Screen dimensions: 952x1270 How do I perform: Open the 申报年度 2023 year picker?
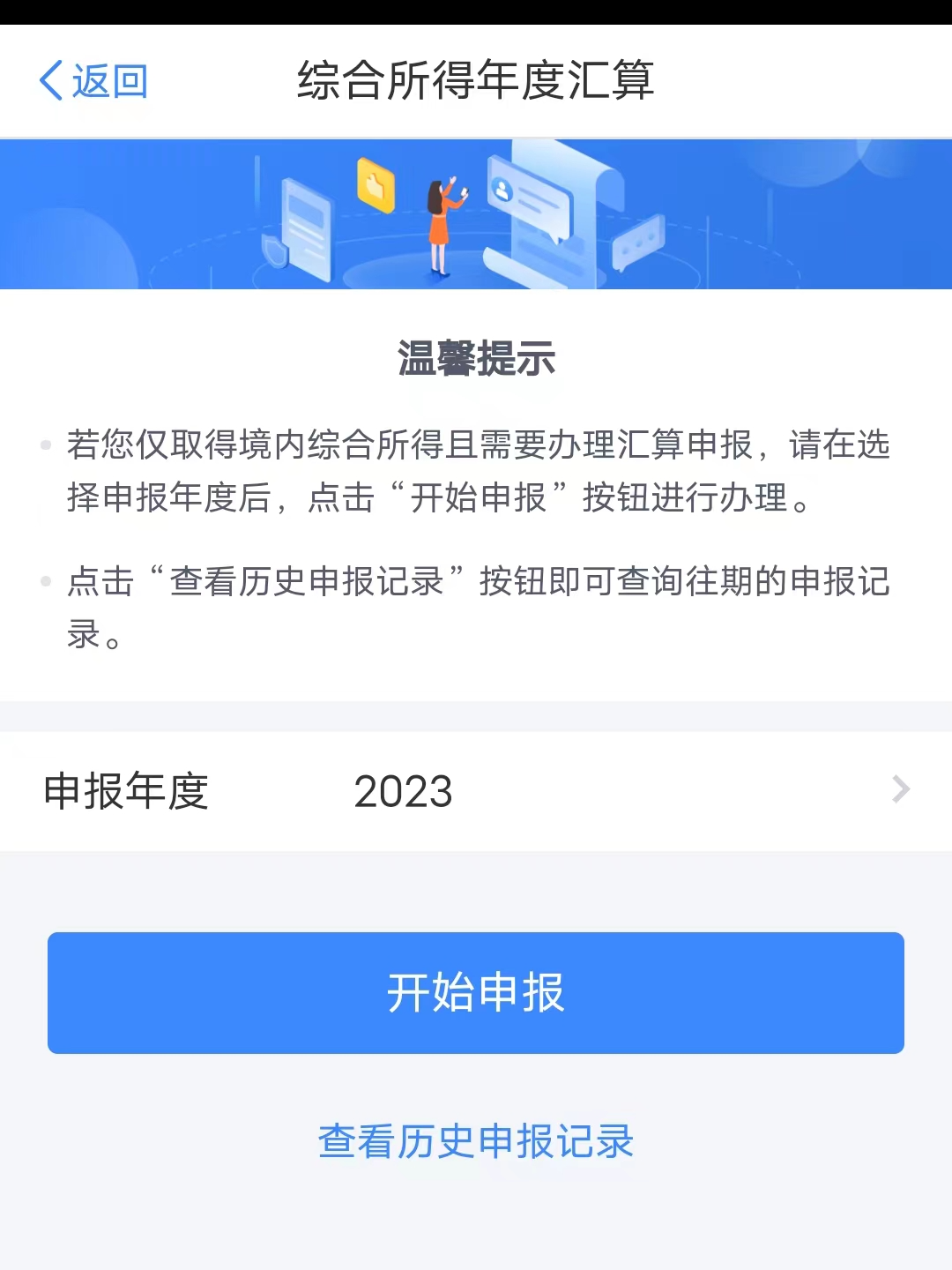[x=476, y=790]
